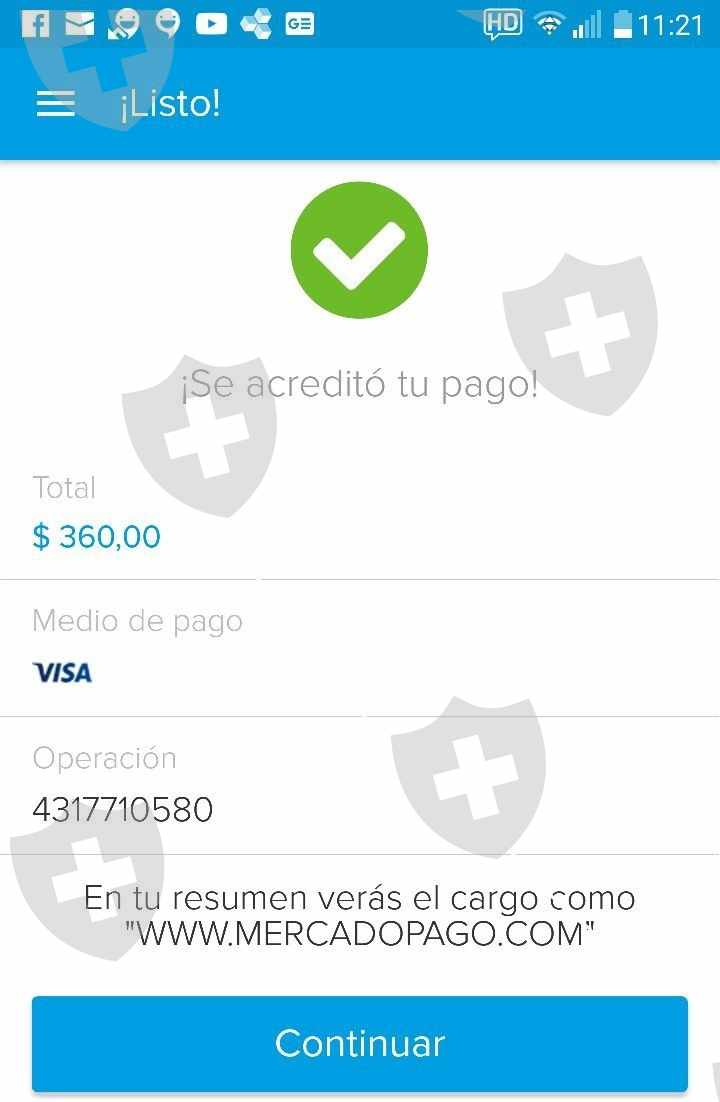Tap the Continuar button
Viewport: 720px width, 1102px height.
point(360,1043)
